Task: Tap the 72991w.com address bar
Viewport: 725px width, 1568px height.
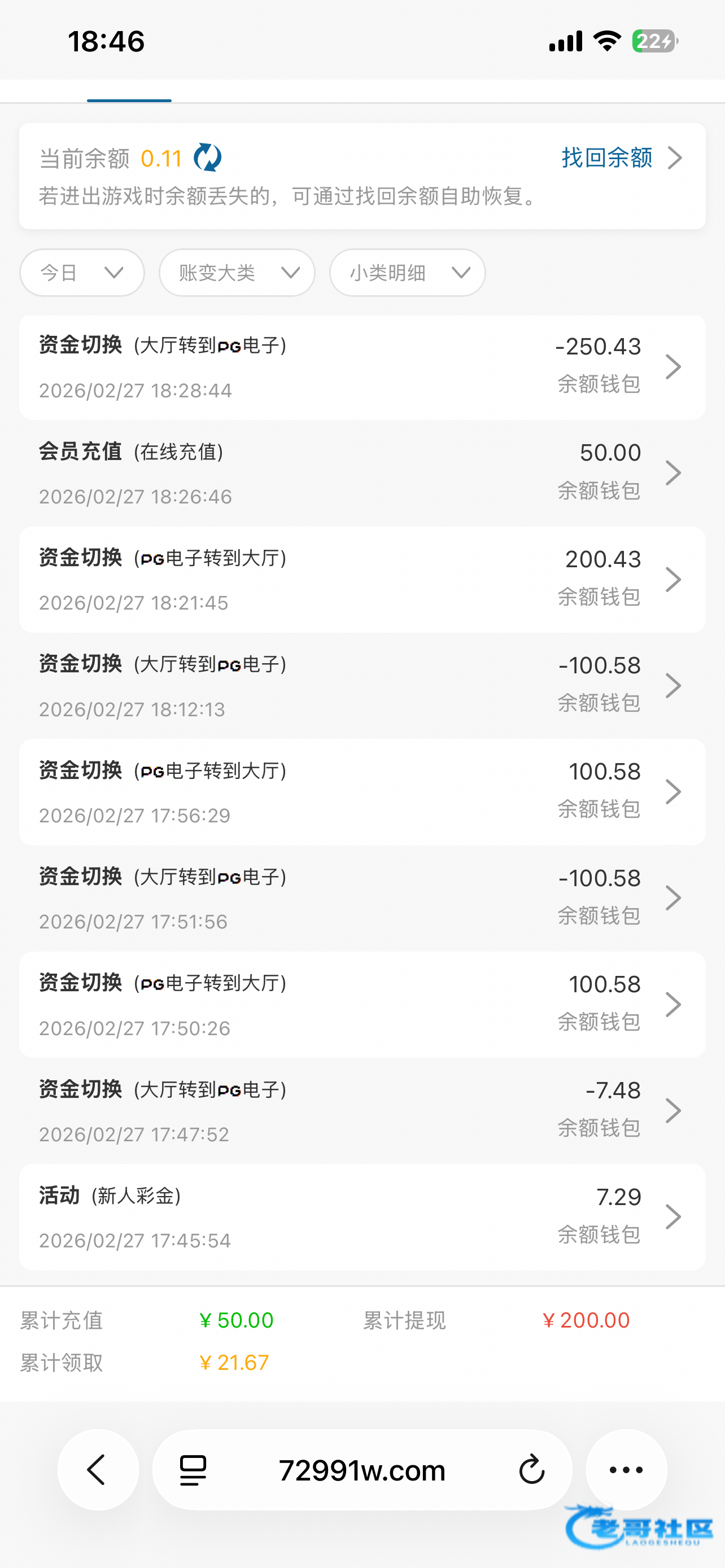Action: pyautogui.click(x=362, y=1470)
